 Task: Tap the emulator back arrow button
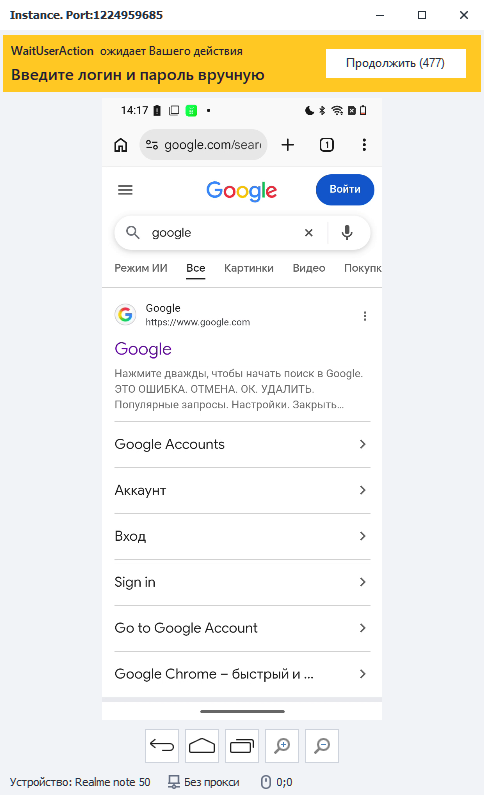tap(162, 746)
